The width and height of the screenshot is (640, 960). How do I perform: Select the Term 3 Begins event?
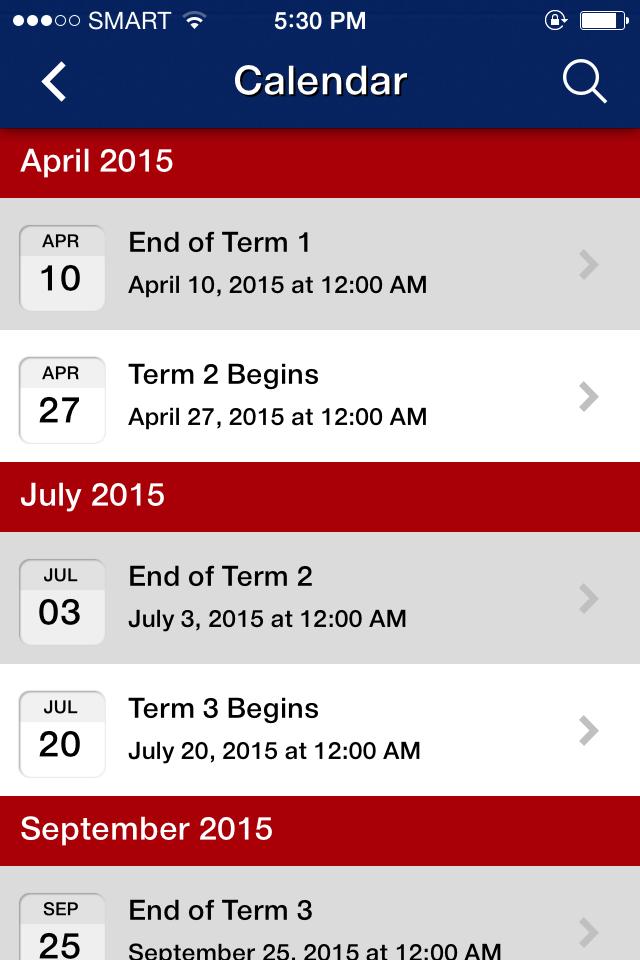[x=320, y=730]
